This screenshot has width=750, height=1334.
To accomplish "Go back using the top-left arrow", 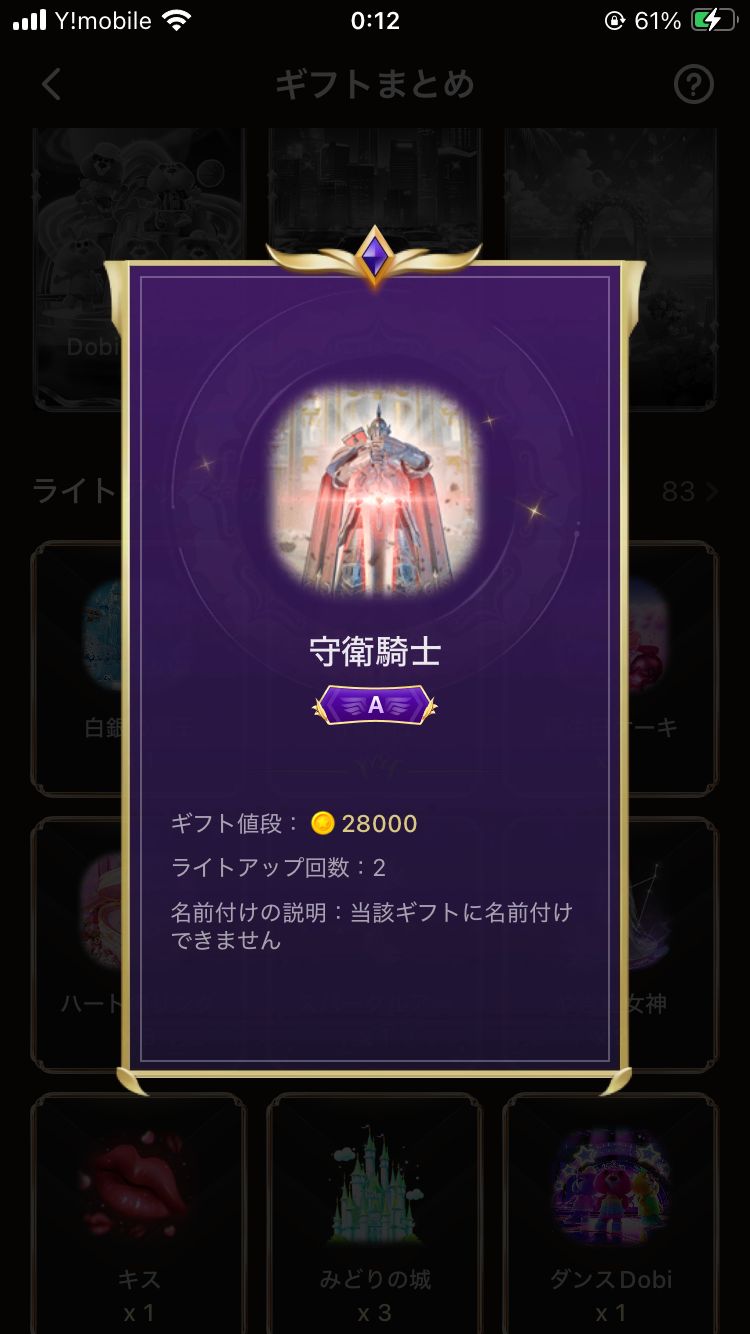I will coord(52,85).
